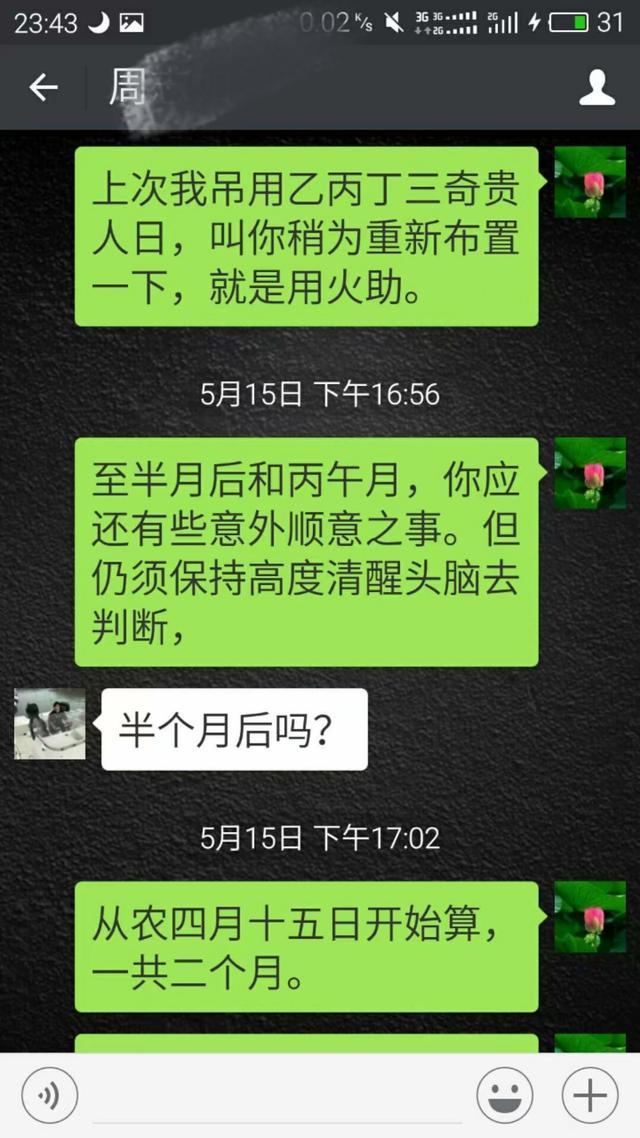Go back from the chat with 周
The height and width of the screenshot is (1138, 640).
click(43, 88)
